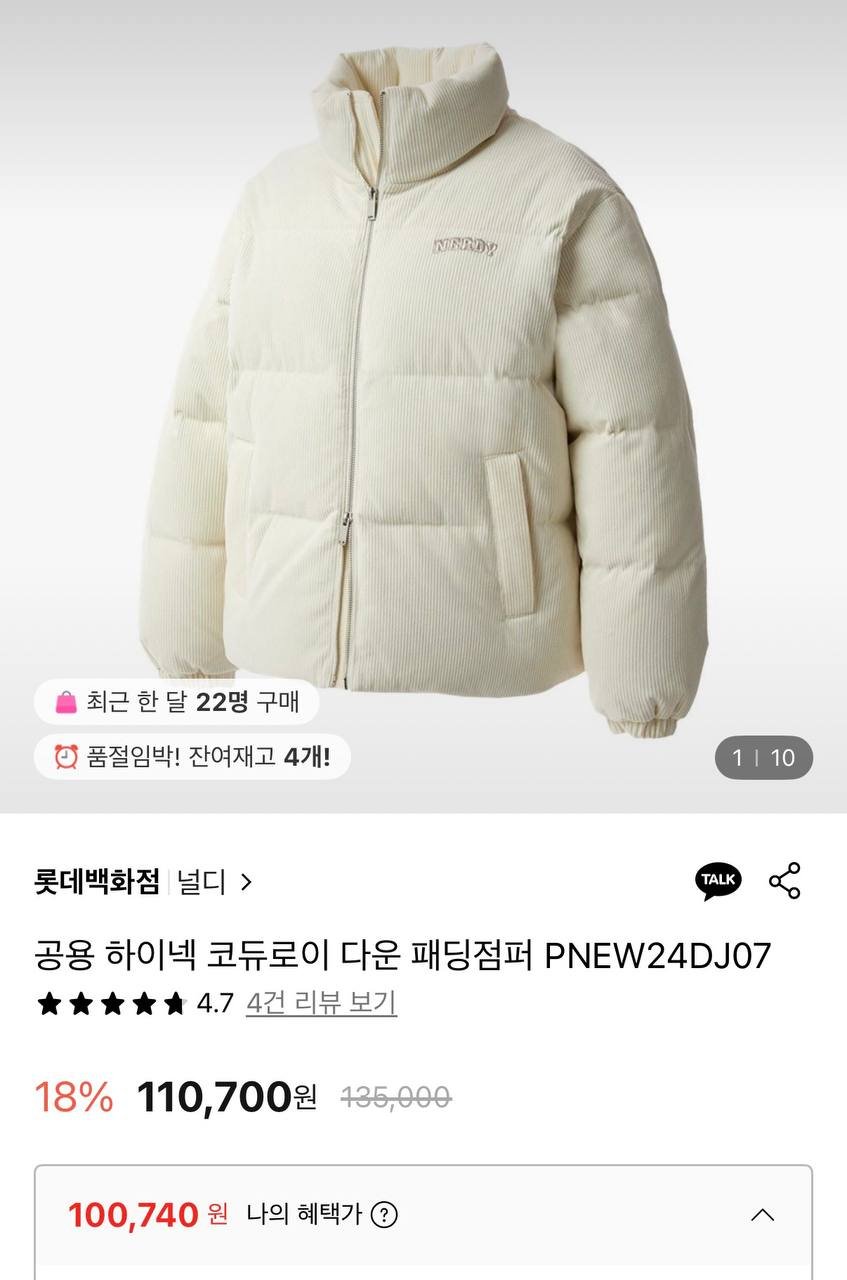Open the 나의 혜택가 help icon
Screen dimensions: 847x1280
pos(384,1215)
